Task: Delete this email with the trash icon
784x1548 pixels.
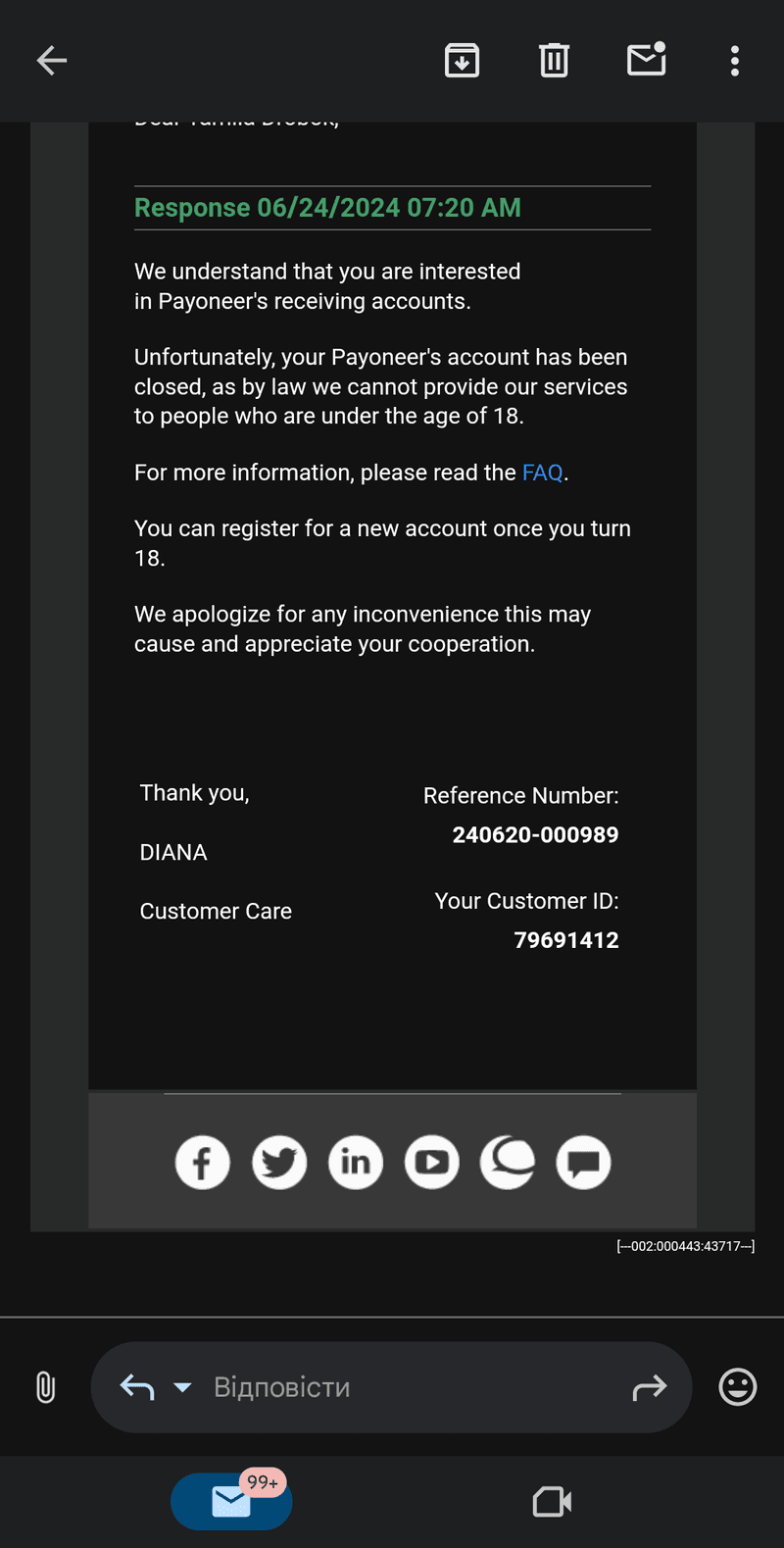Action: 554,61
